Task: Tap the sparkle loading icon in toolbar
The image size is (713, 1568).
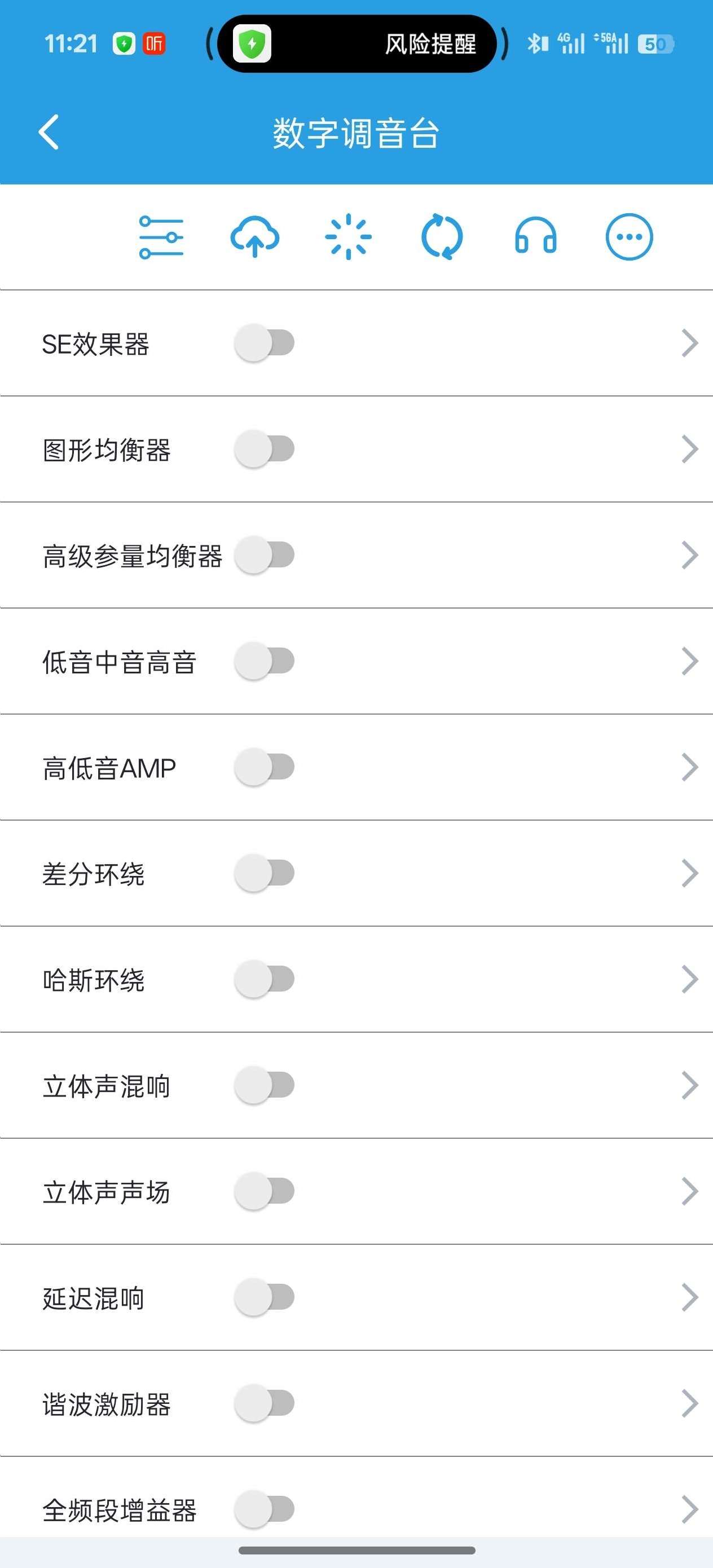Action: tap(348, 237)
